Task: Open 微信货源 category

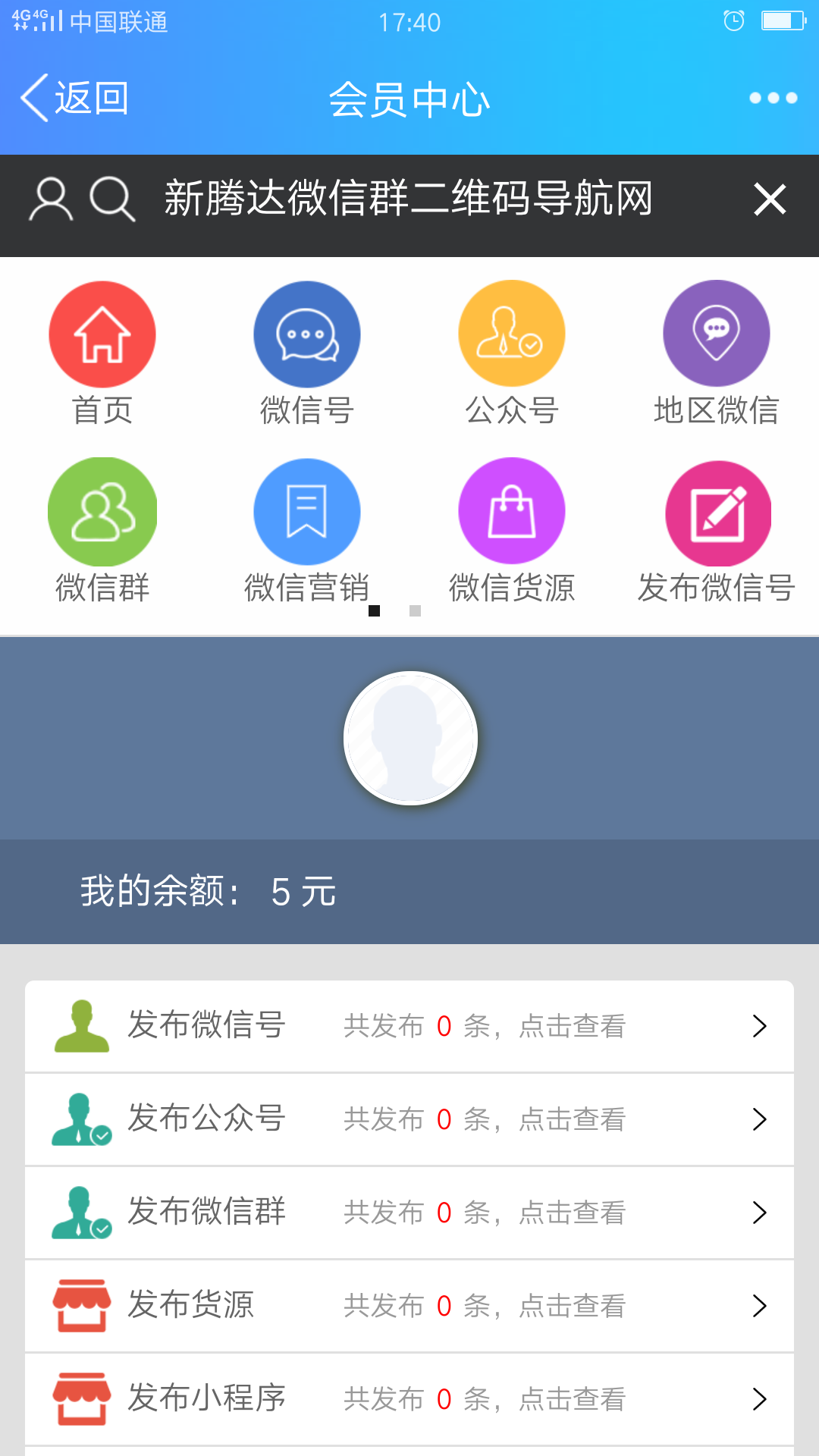Action: (512, 531)
